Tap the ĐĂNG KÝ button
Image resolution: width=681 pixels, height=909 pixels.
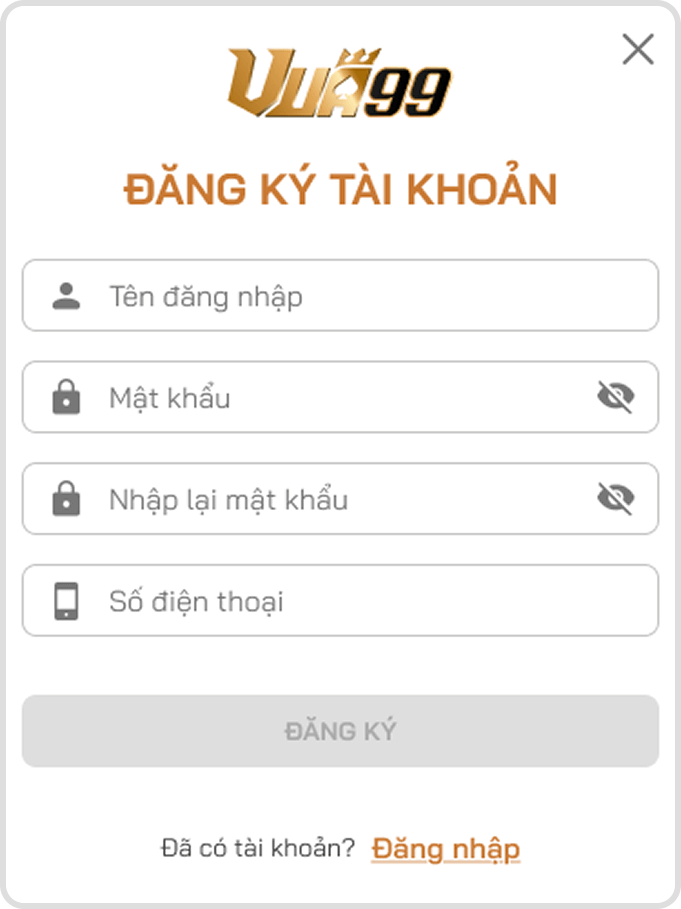pos(340,731)
